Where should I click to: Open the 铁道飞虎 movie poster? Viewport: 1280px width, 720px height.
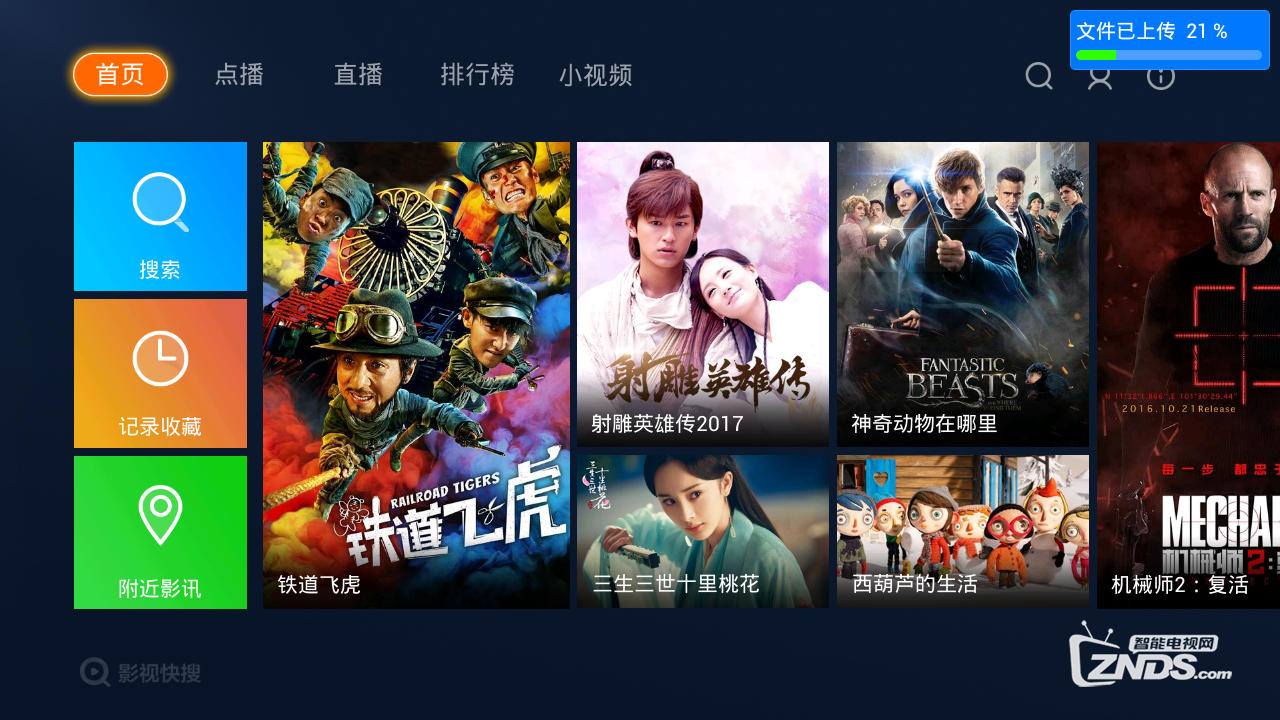(416, 375)
